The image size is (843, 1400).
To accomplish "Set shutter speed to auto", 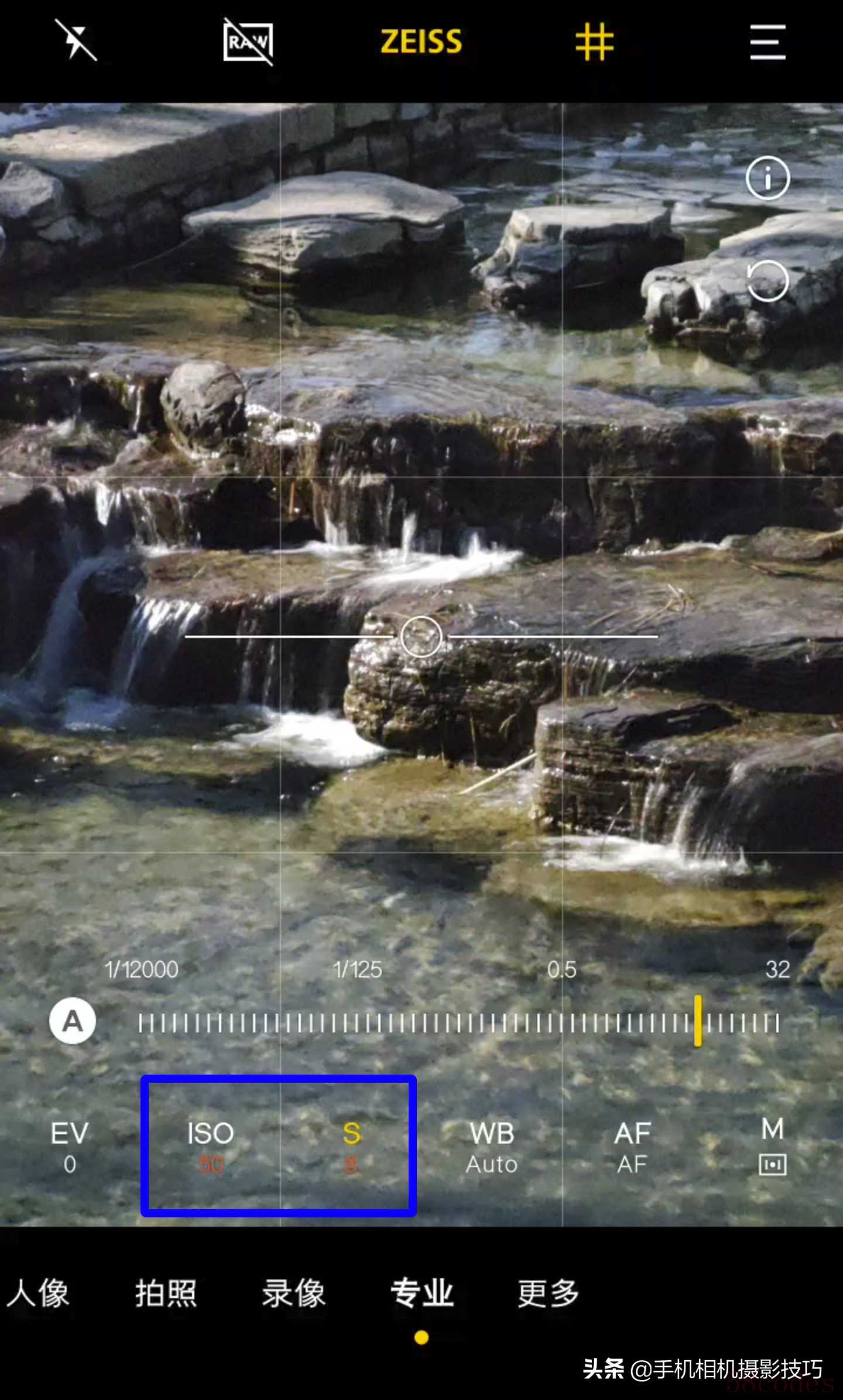I will (x=73, y=1021).
